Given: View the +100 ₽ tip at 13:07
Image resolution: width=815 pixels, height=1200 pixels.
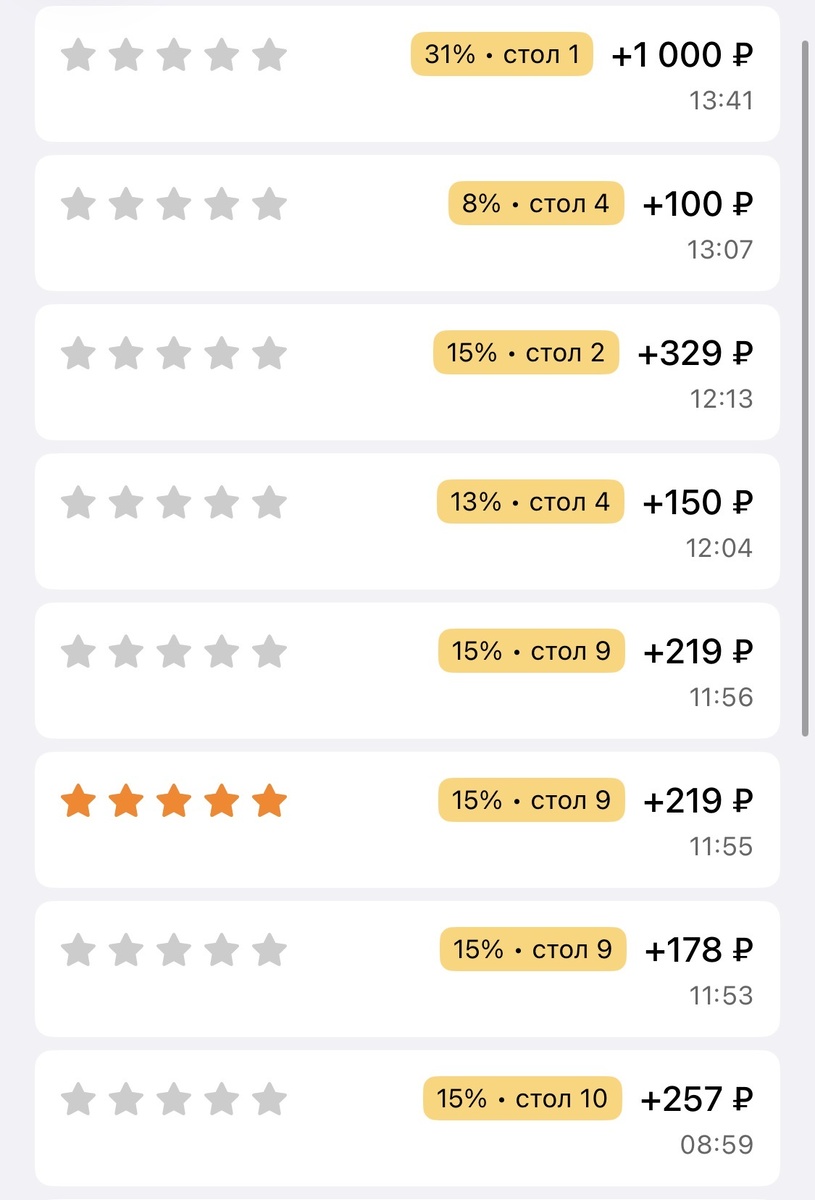Looking at the screenshot, I should (x=407, y=222).
